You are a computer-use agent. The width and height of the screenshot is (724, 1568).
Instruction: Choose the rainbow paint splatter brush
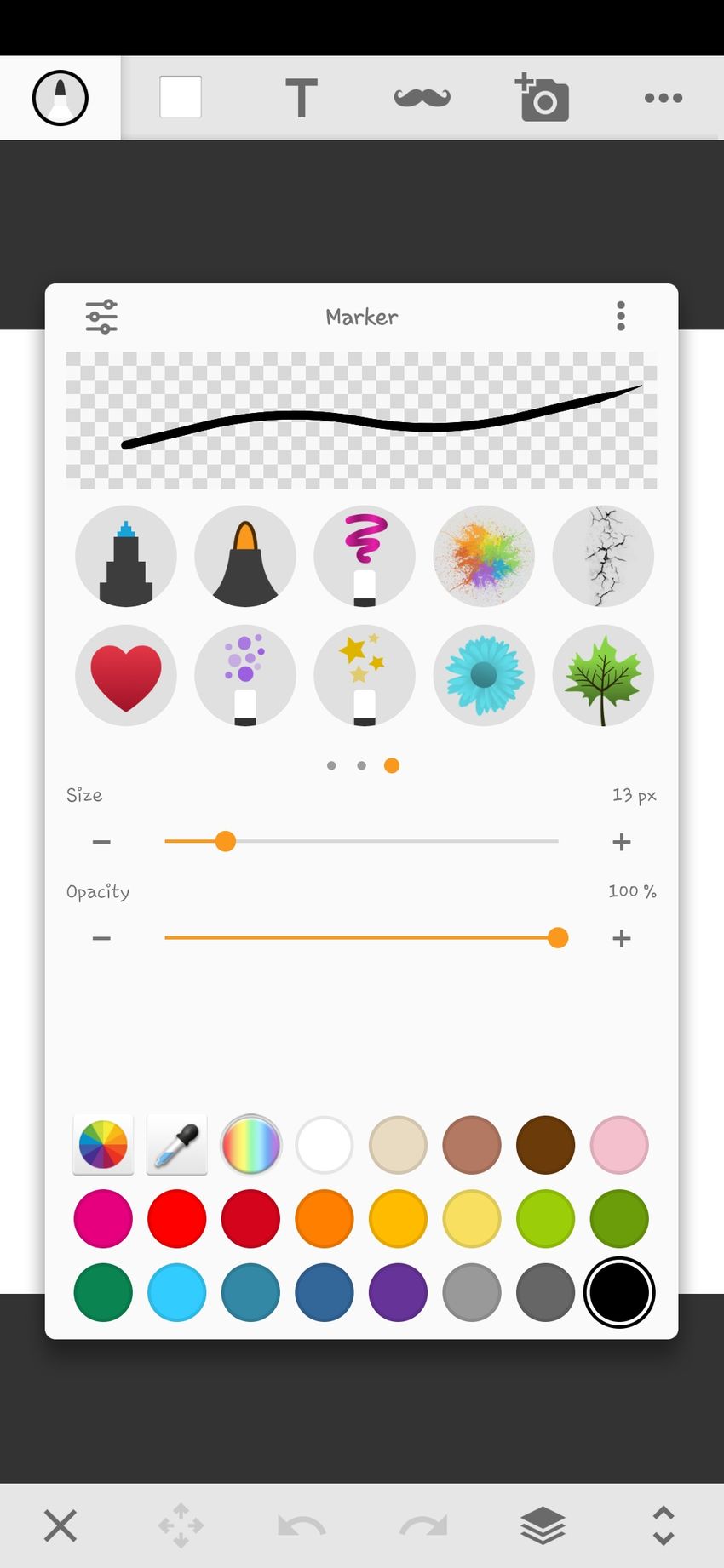point(484,556)
